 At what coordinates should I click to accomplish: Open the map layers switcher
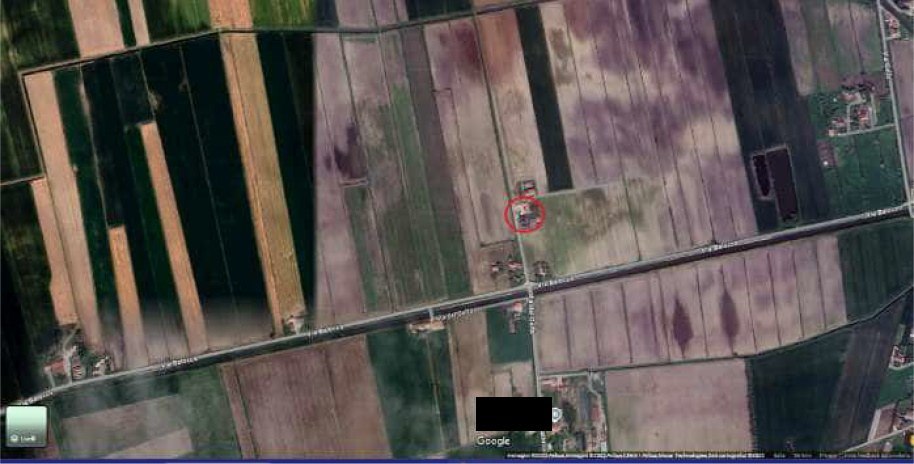[27, 426]
